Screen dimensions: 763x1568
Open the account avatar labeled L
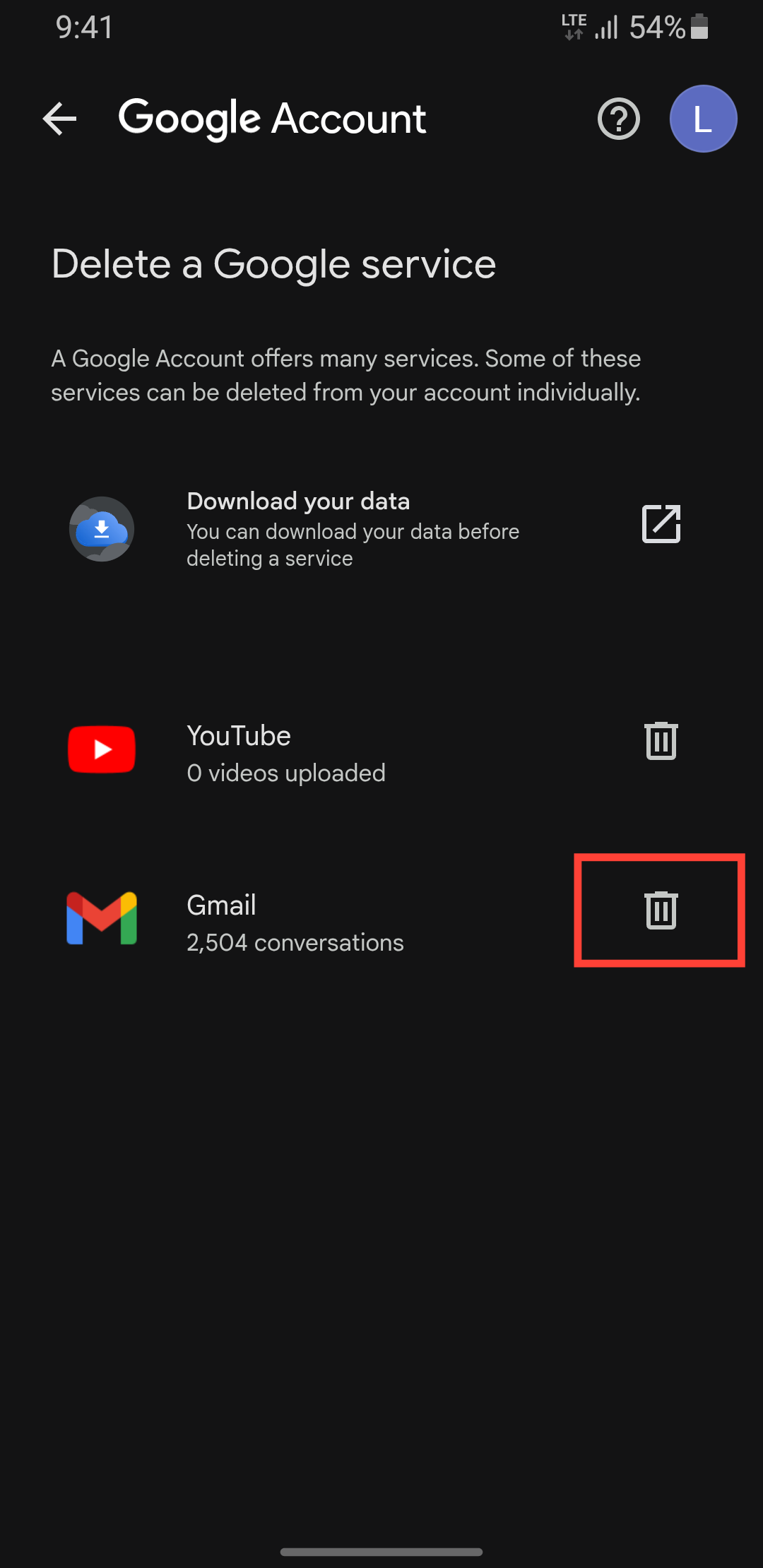tap(703, 119)
